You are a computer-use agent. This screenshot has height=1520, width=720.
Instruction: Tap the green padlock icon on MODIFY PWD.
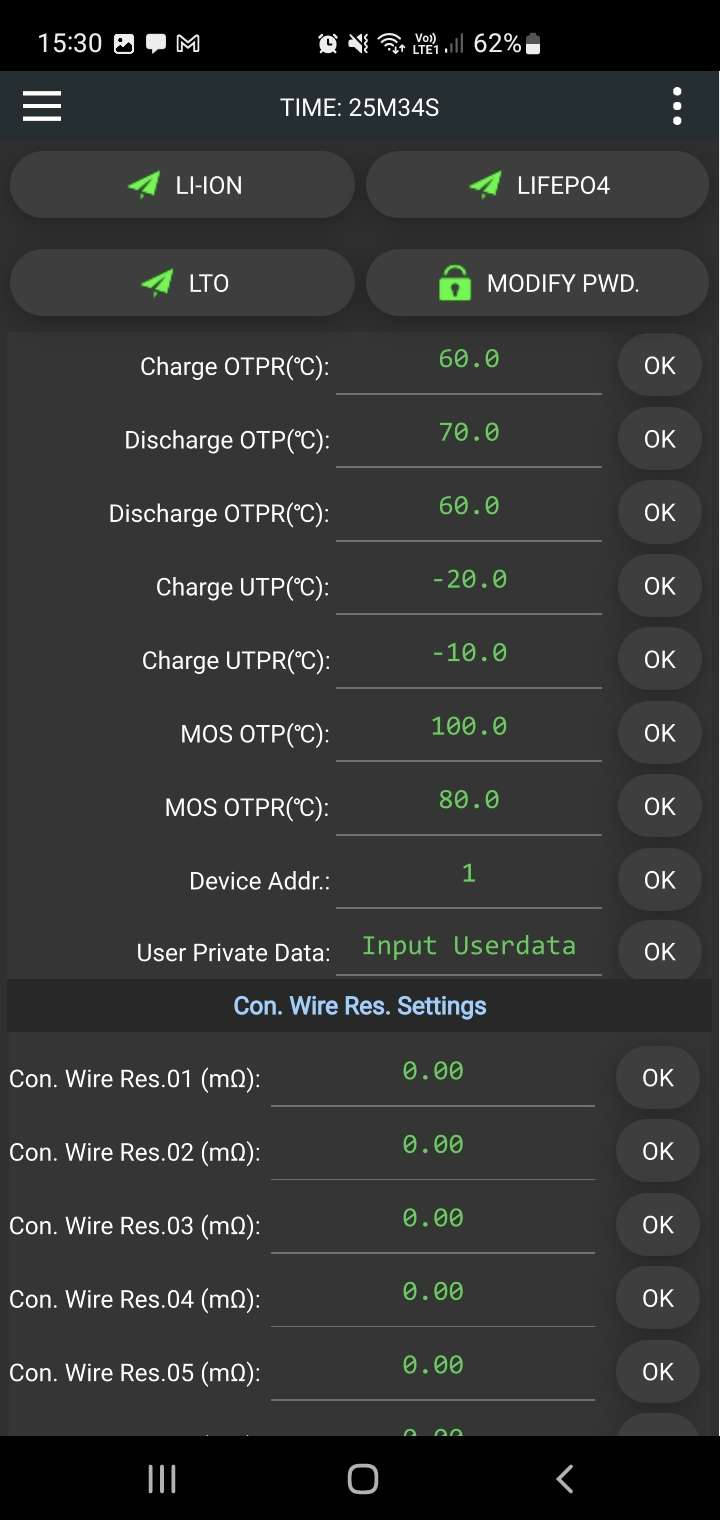pos(456,283)
